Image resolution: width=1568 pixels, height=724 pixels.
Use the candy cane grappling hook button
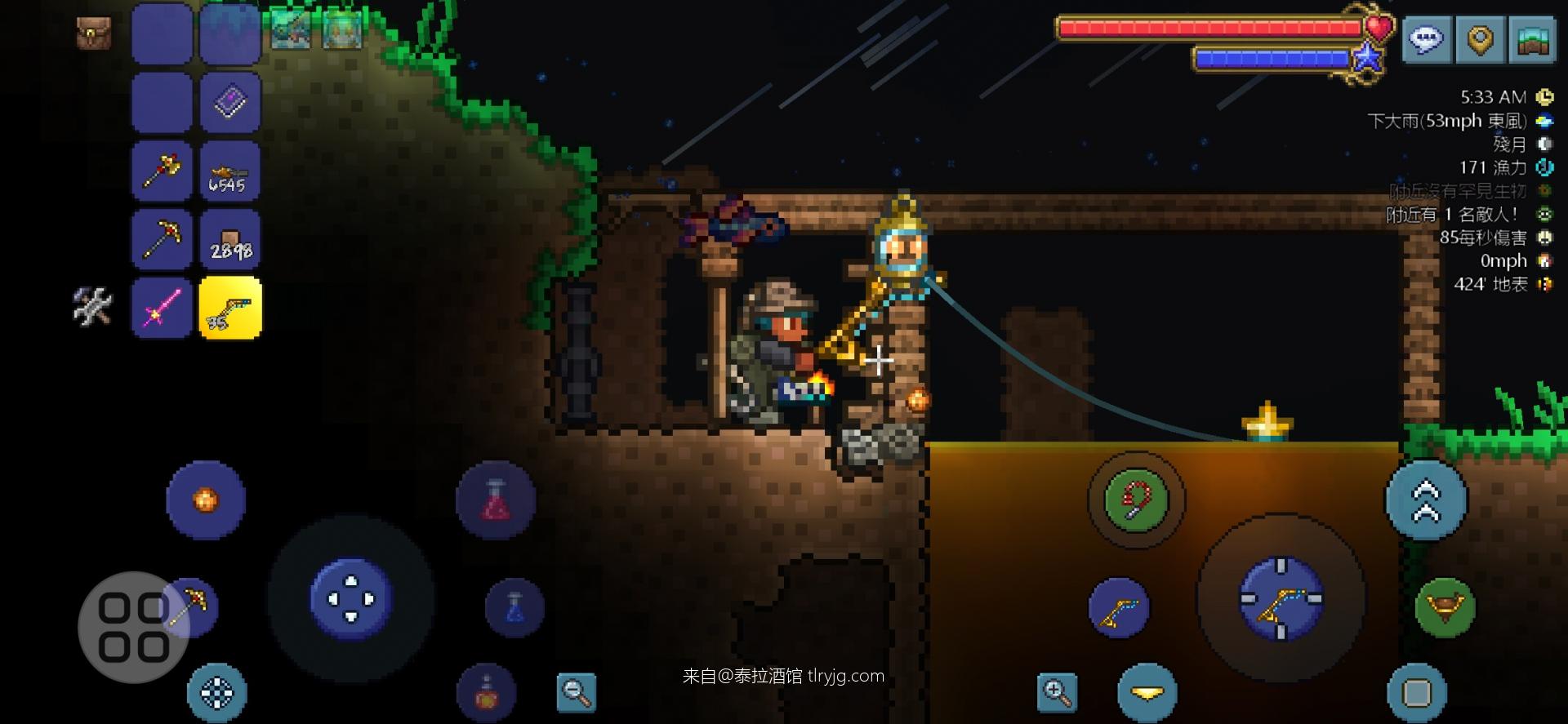pos(1135,500)
